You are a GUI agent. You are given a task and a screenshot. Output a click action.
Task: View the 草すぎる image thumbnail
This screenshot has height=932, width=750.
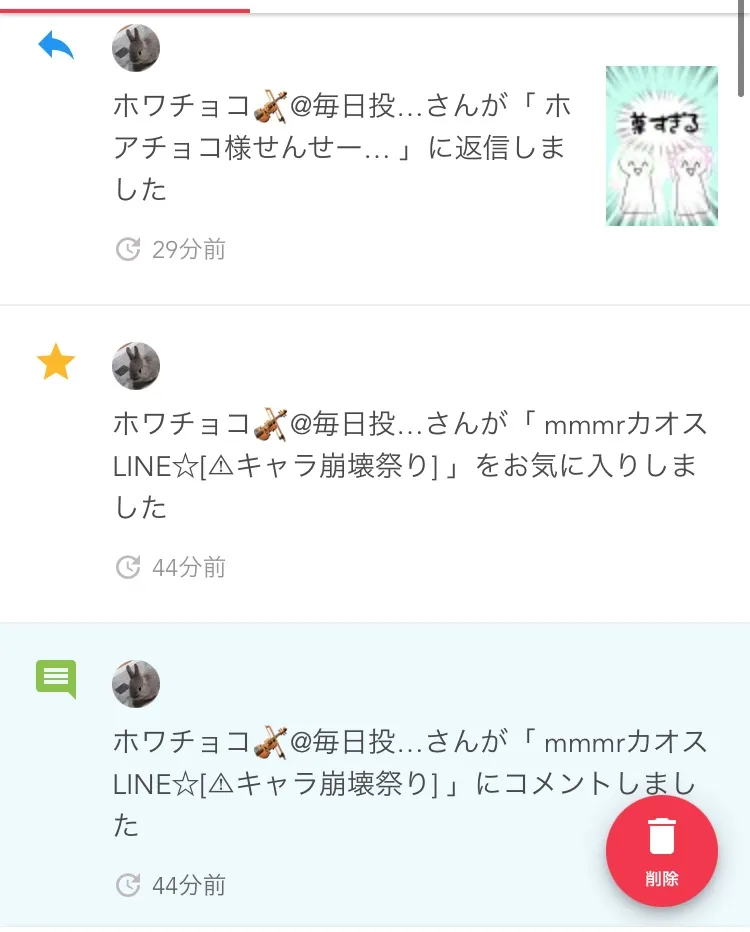point(661,146)
